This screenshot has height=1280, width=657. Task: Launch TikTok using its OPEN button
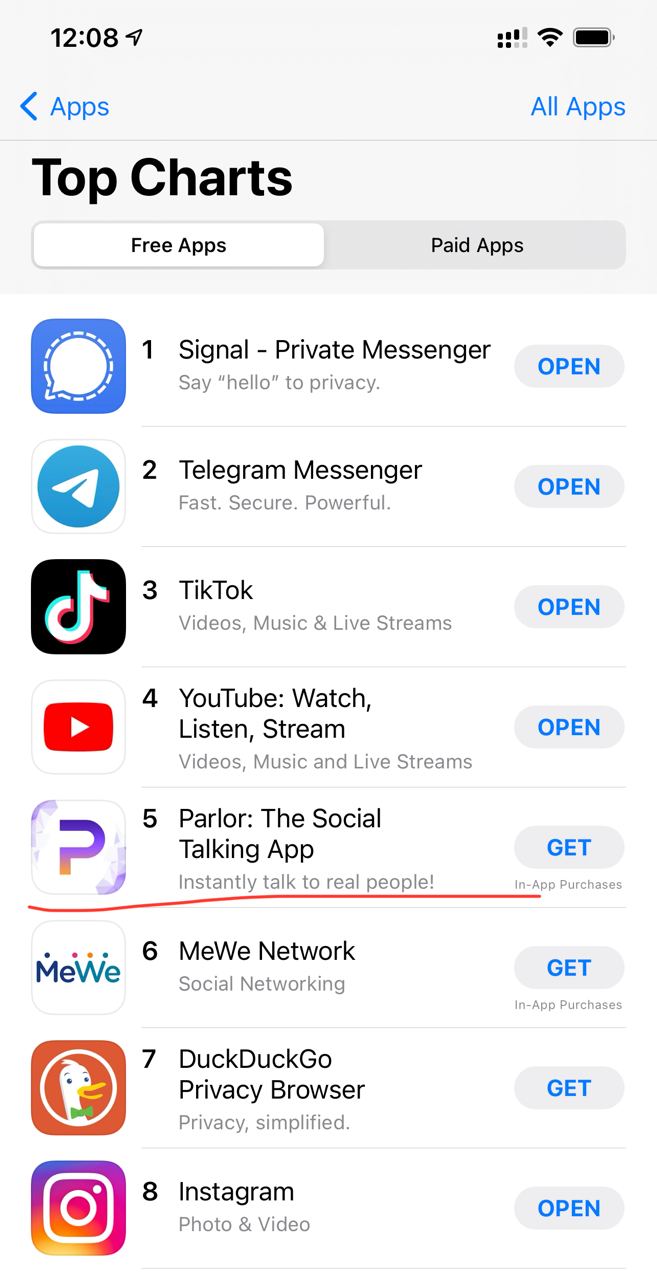point(568,607)
